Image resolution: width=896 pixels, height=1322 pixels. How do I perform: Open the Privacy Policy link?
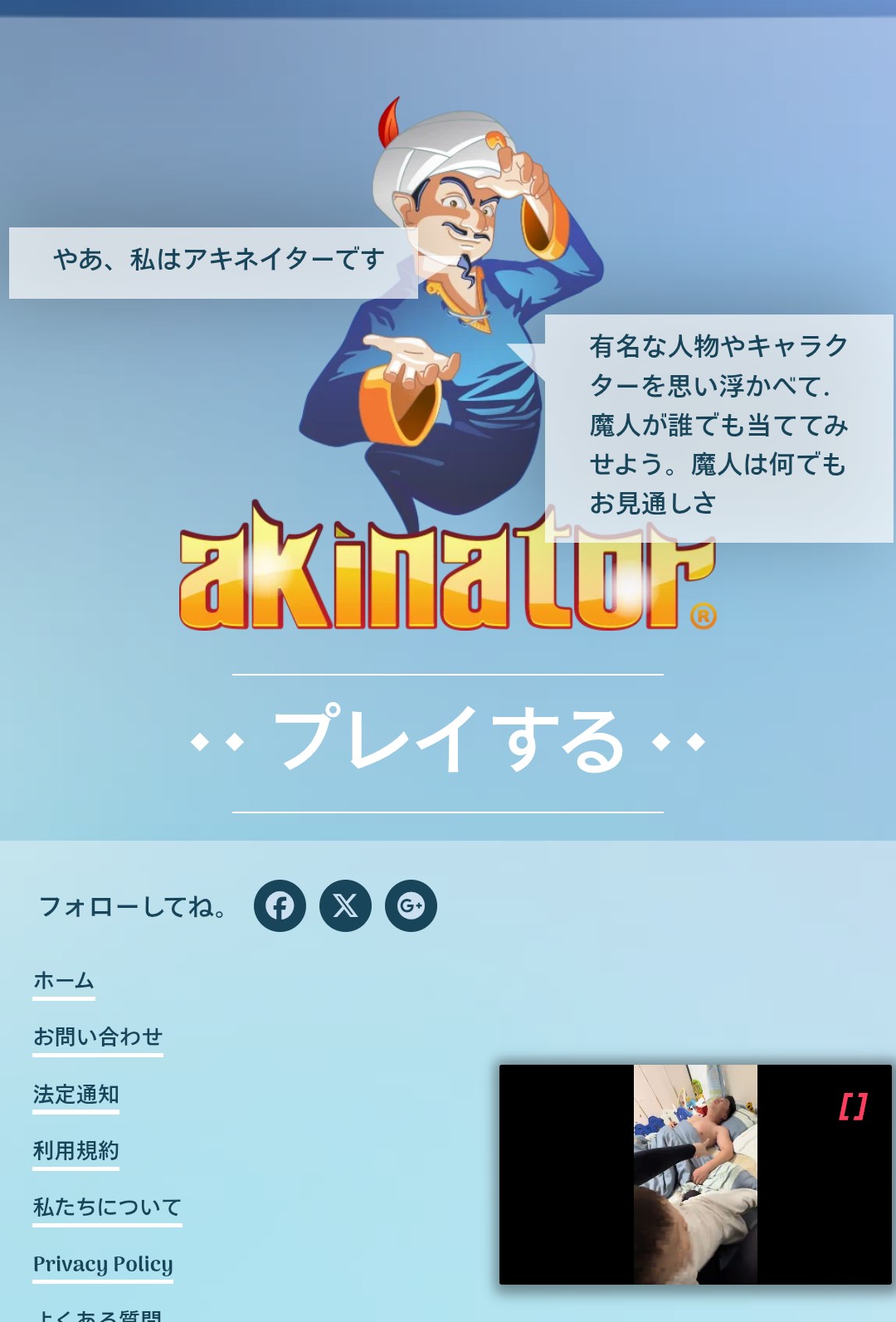coord(103,1264)
